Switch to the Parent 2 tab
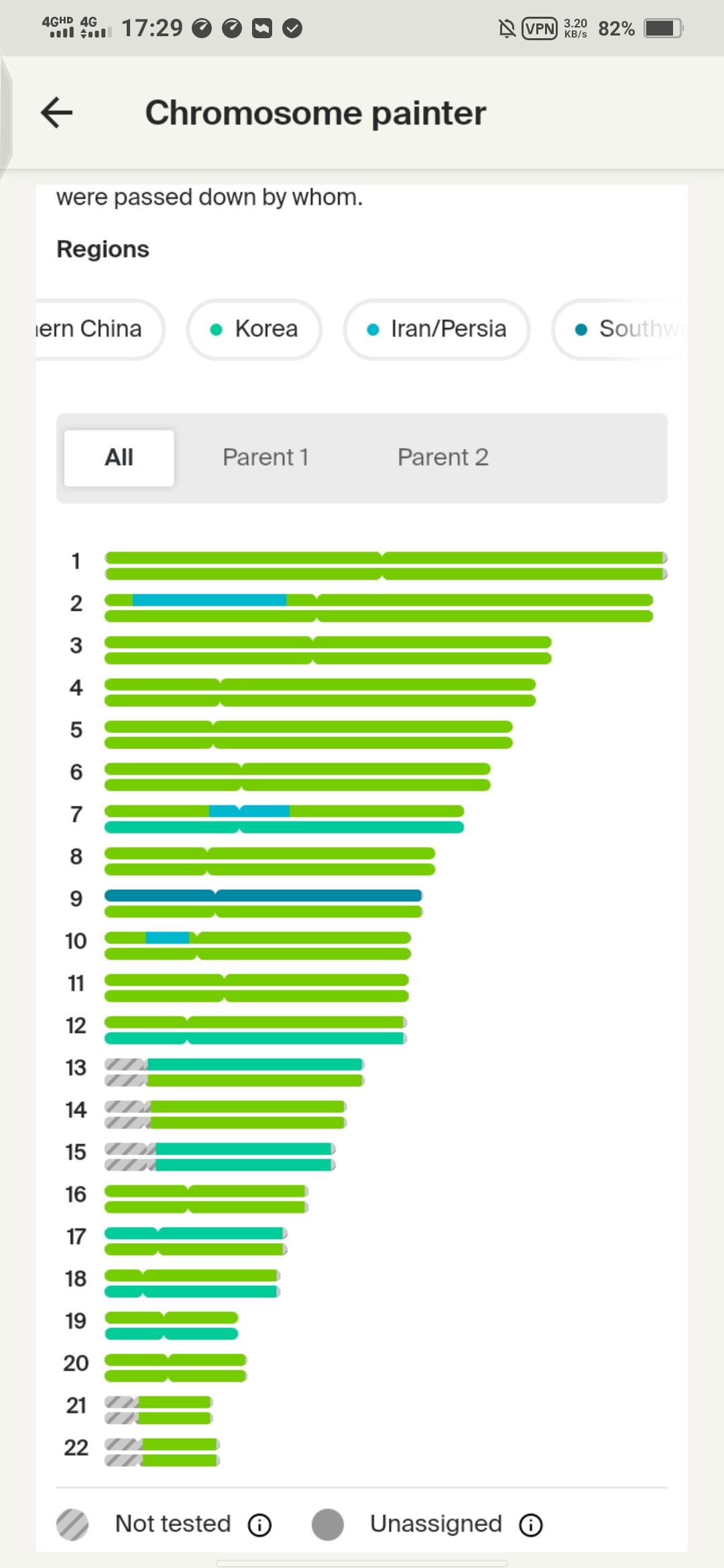Screen dimensions: 724x1568 pyautogui.click(x=443, y=458)
